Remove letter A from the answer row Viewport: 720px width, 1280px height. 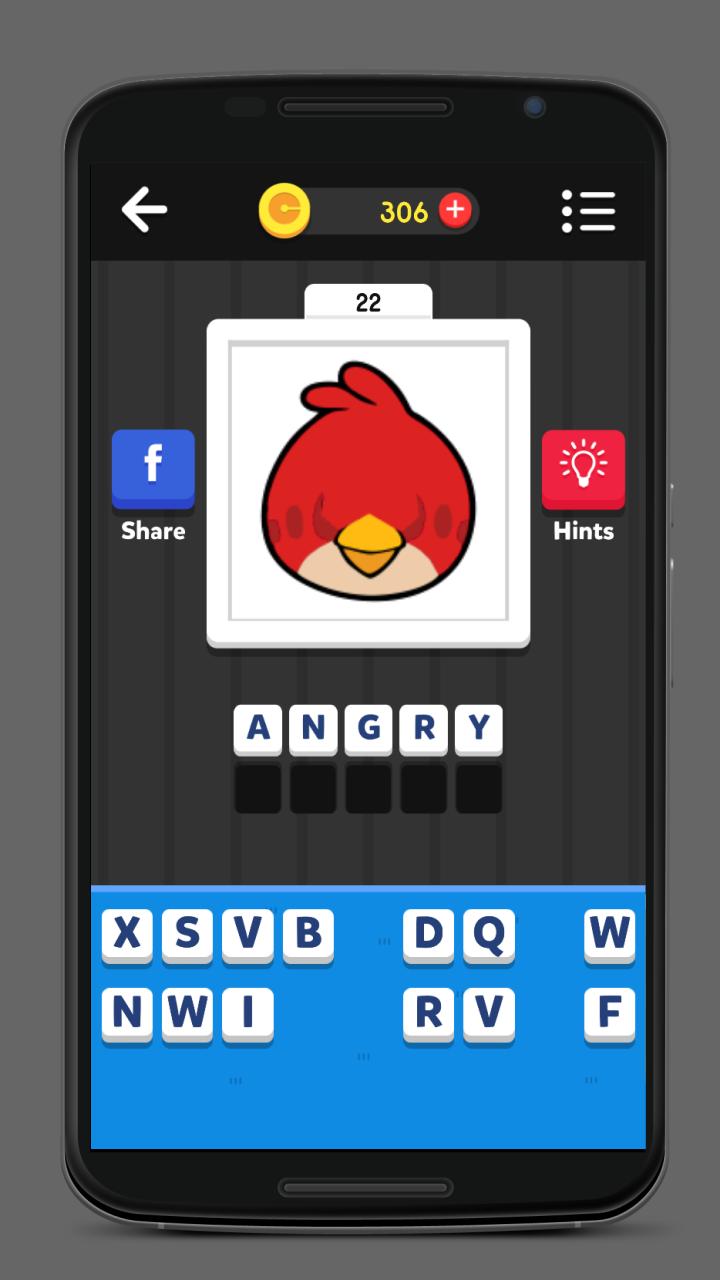[257, 729]
